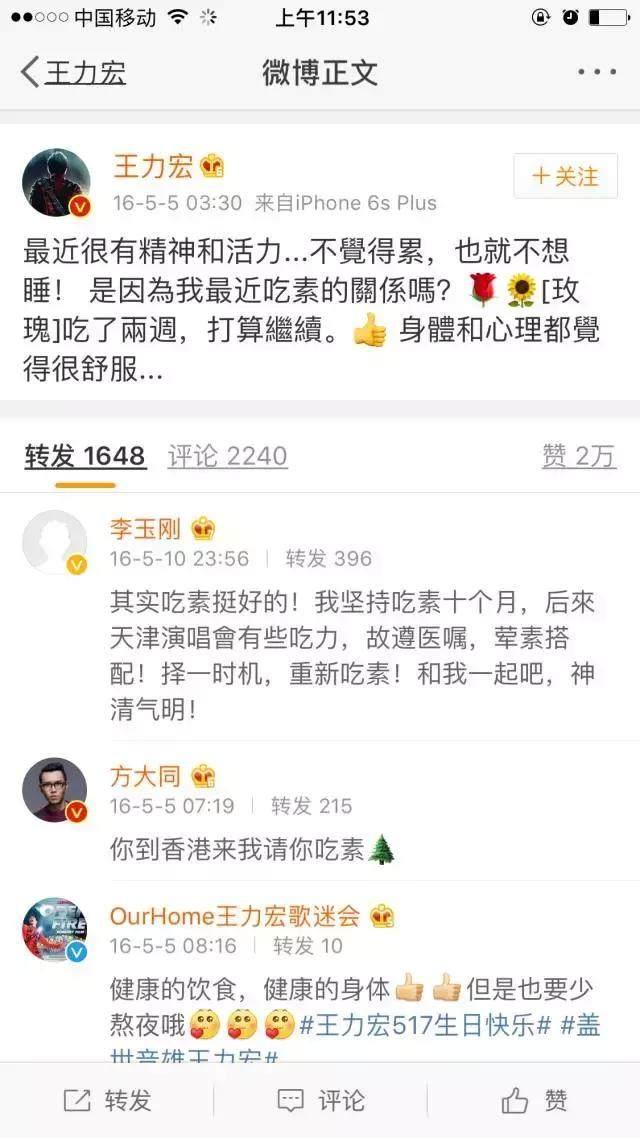
Task: Open OurHome王力宏歌迷会 username link
Action: click(x=237, y=916)
